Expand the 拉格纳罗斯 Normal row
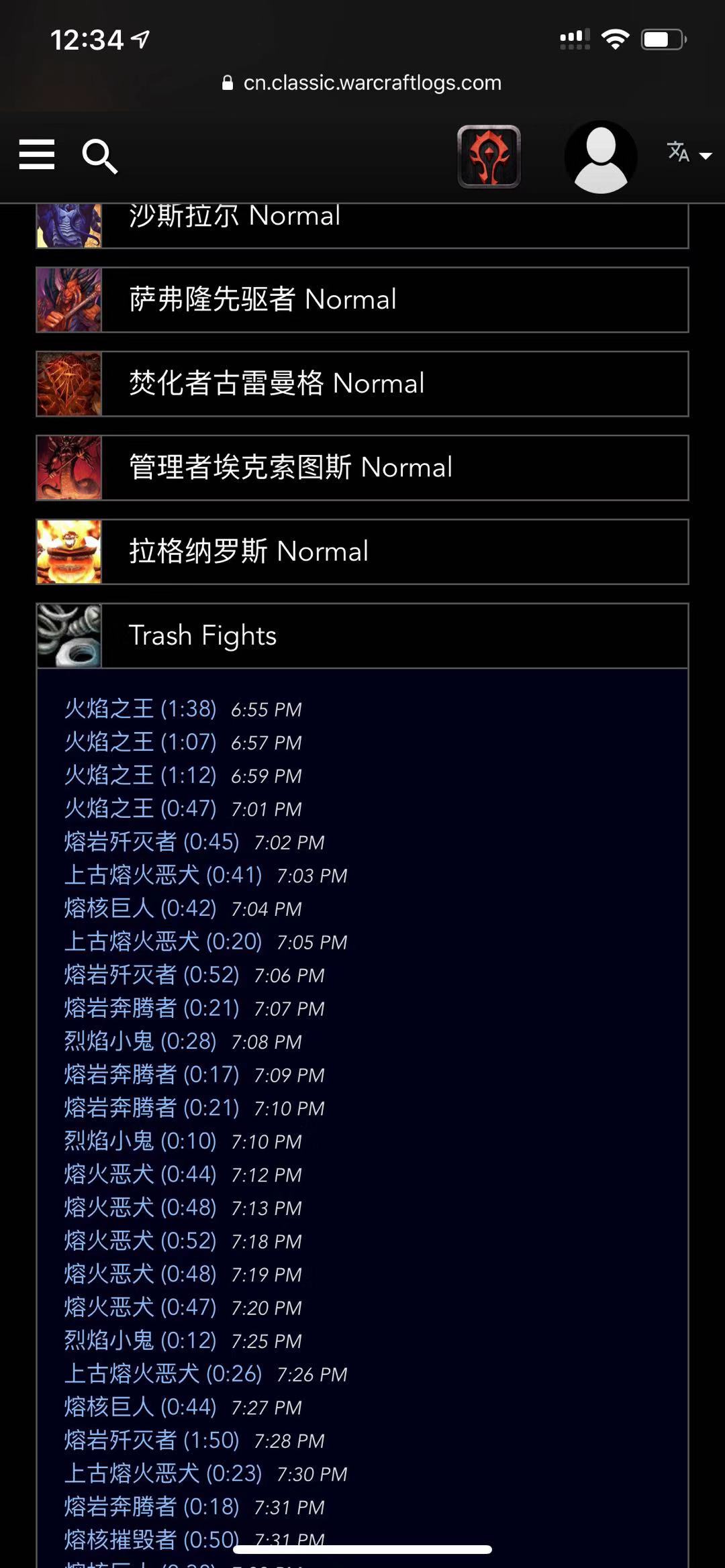The image size is (725, 1568). 362,552
